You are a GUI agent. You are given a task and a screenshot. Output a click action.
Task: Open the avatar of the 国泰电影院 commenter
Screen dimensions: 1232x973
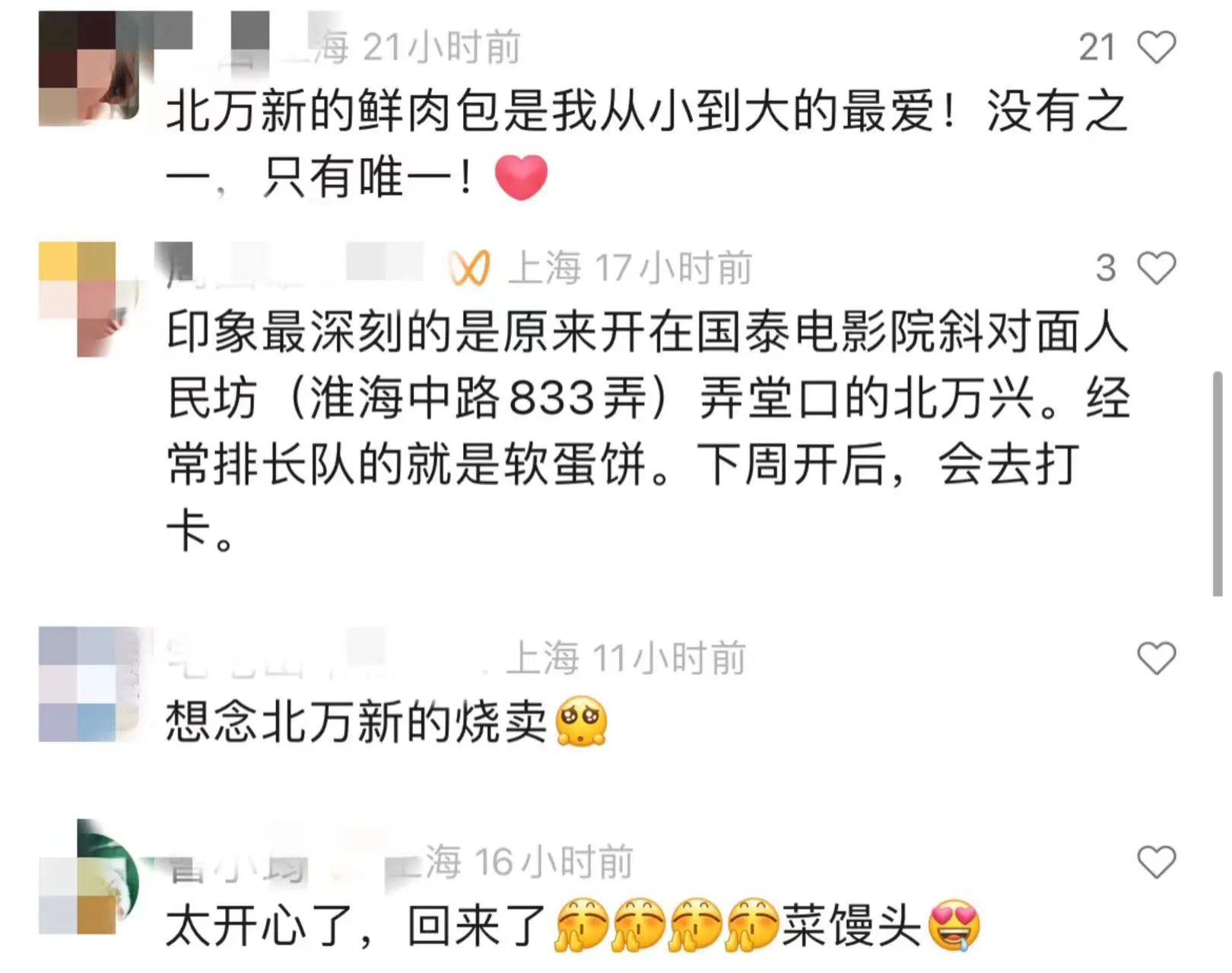point(89,299)
